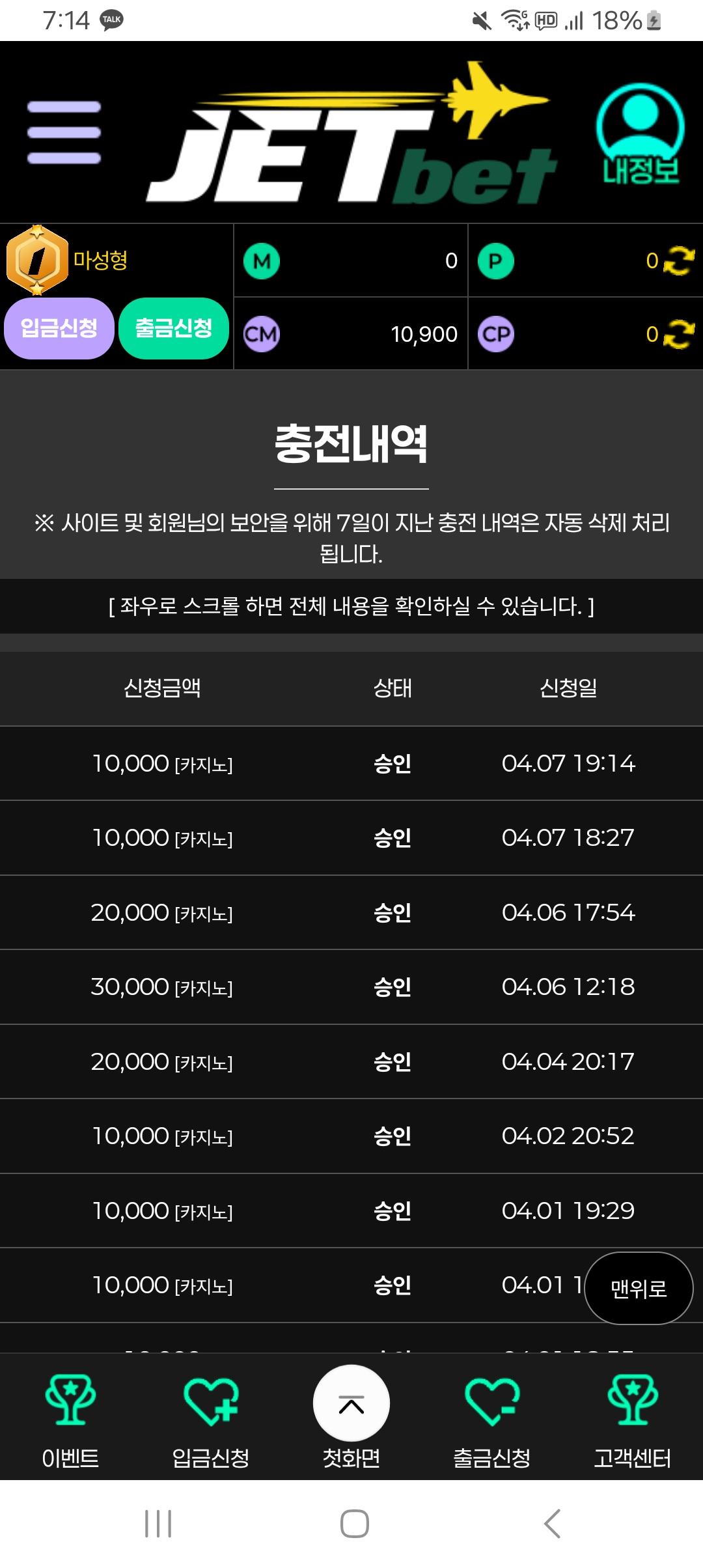Screen dimensions: 703x1568
Task: Open 내정보 profile icon
Action: click(x=640, y=133)
